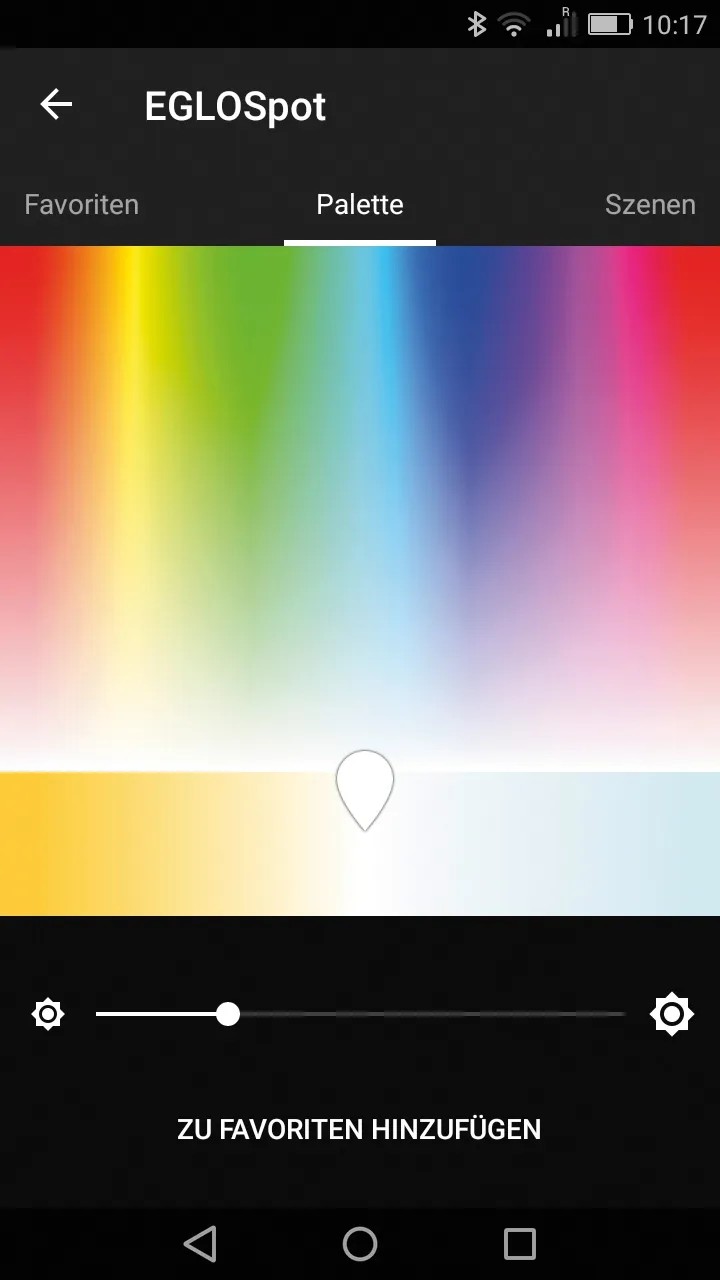Screen dimensions: 720x1280
Task: Switch to the Favoriten tab
Action: (x=82, y=205)
